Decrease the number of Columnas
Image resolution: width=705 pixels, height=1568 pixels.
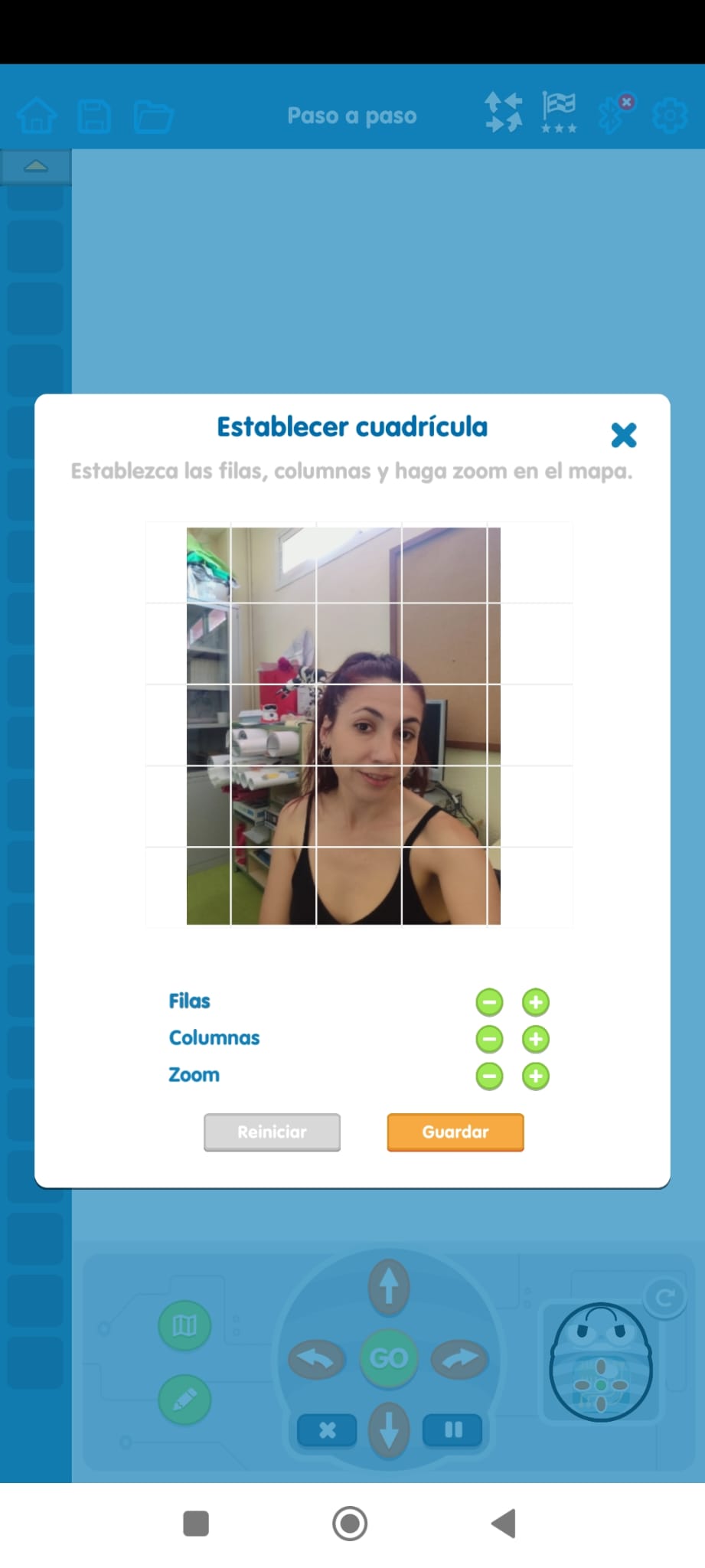[x=490, y=1039]
